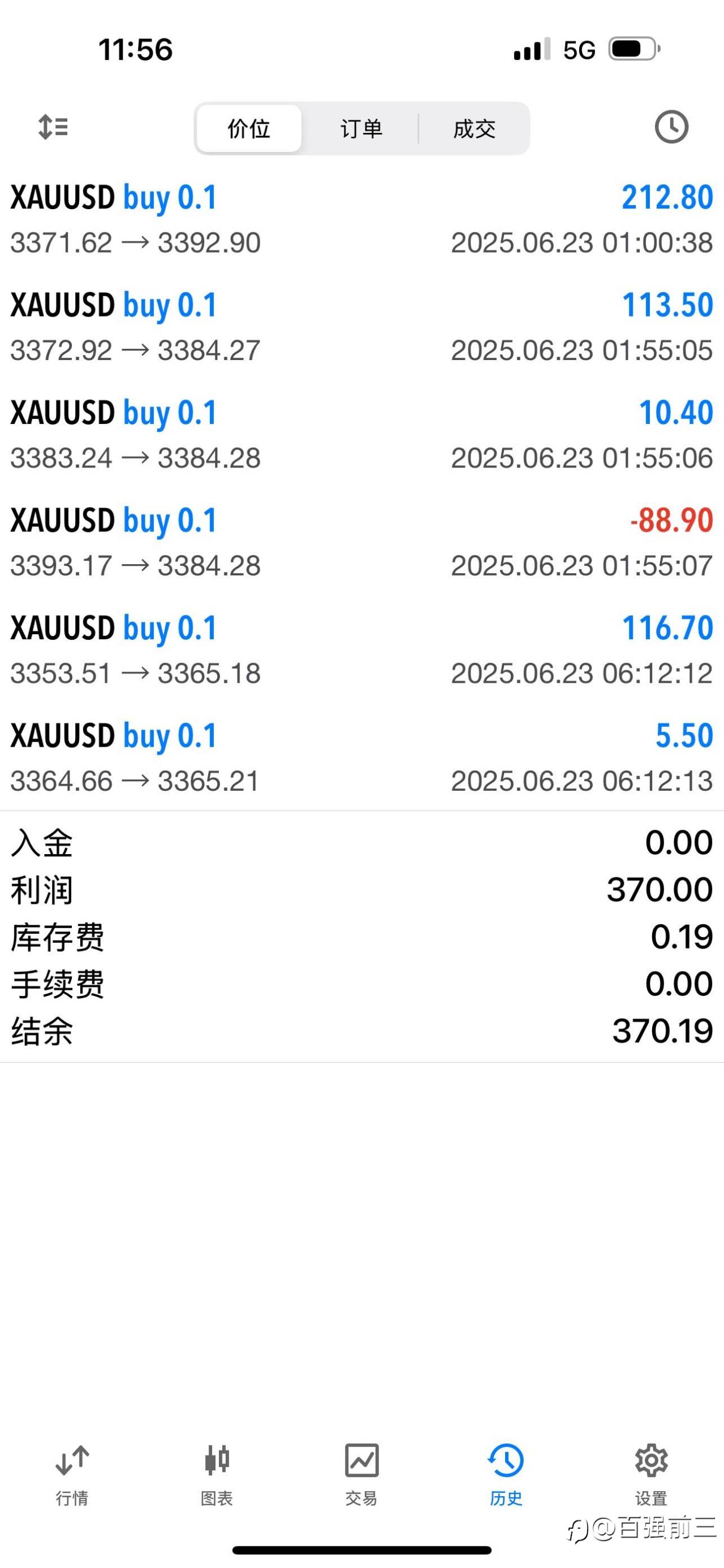
Task: View the losing trade of -88.90
Action: pyautogui.click(x=361, y=543)
